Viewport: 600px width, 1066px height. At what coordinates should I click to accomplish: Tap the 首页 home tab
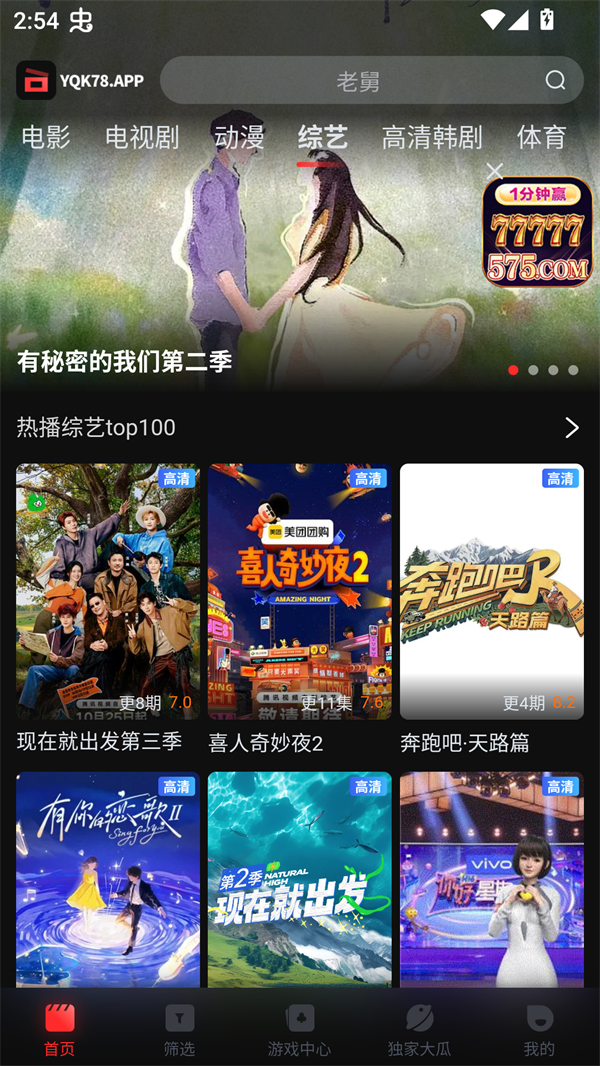pos(60,1030)
